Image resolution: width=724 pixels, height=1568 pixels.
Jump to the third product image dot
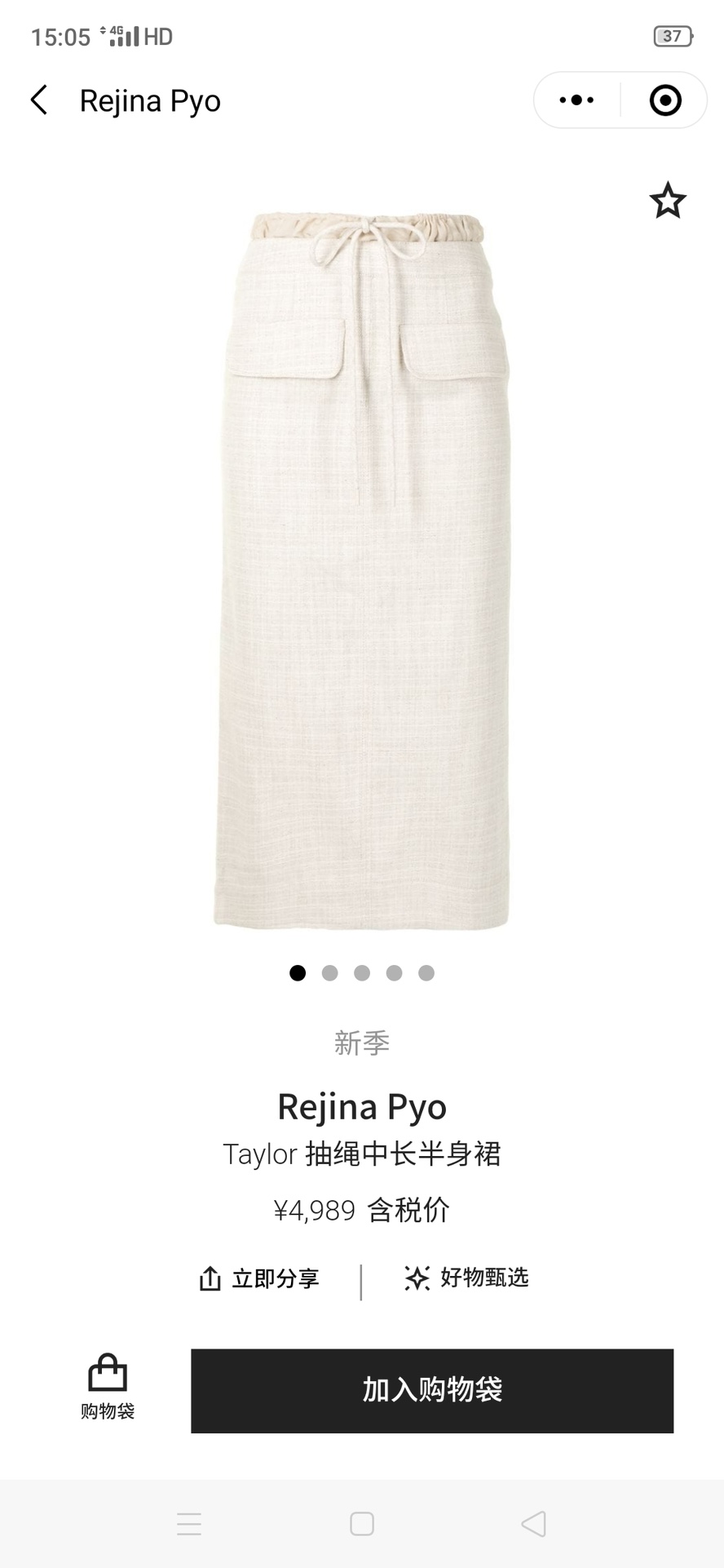click(362, 972)
